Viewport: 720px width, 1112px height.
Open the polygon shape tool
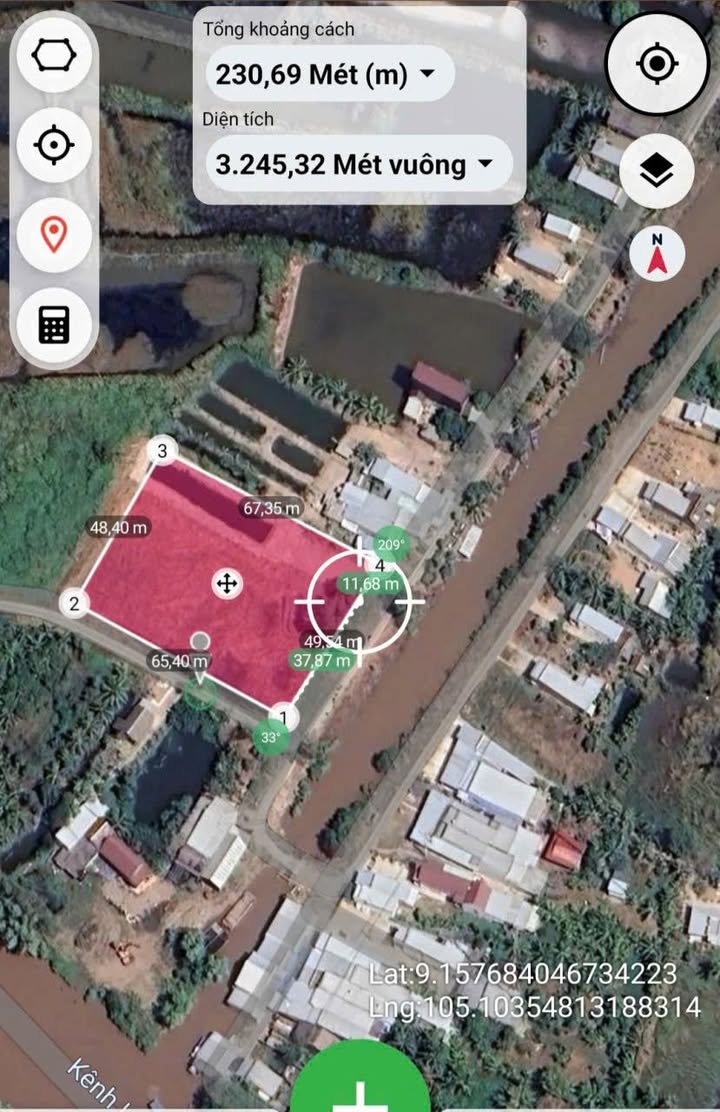click(54, 56)
